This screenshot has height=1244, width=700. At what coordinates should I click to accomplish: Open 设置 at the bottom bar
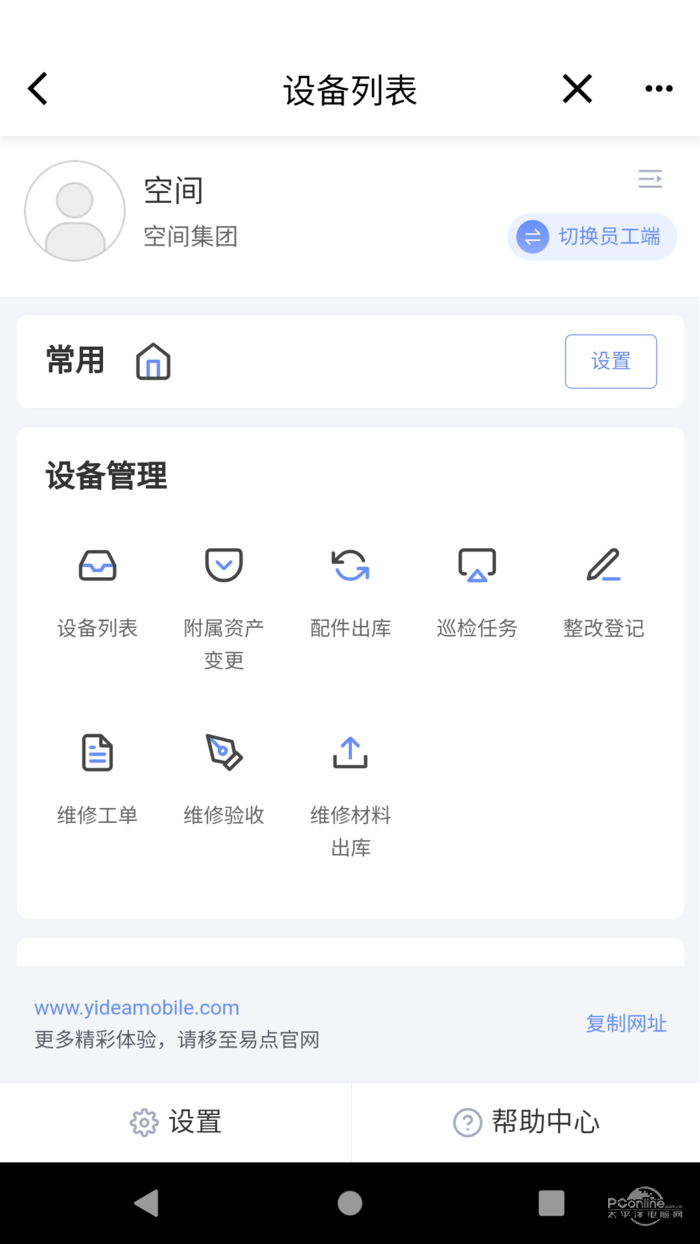pos(175,1122)
